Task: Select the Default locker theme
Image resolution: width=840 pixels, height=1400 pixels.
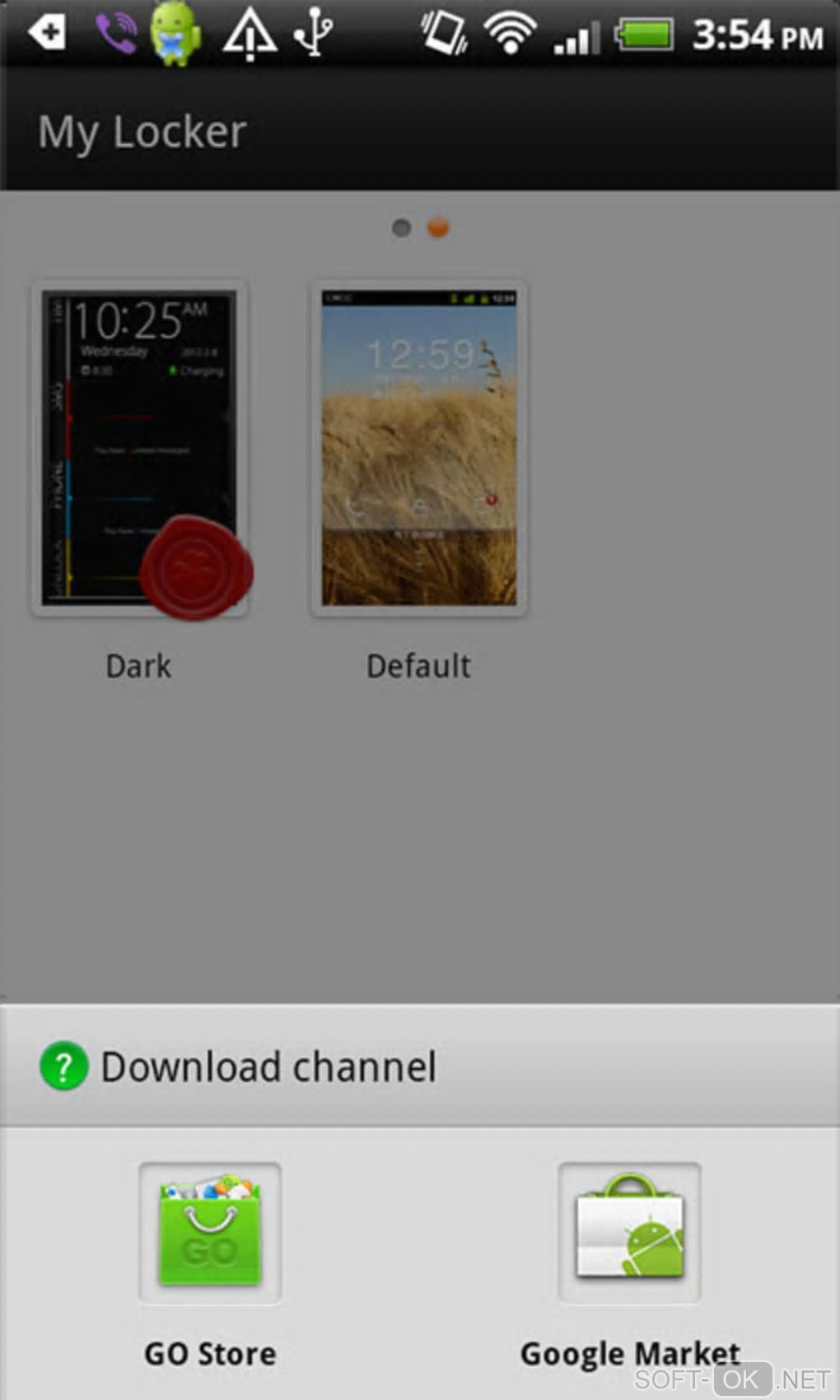Action: [x=418, y=450]
